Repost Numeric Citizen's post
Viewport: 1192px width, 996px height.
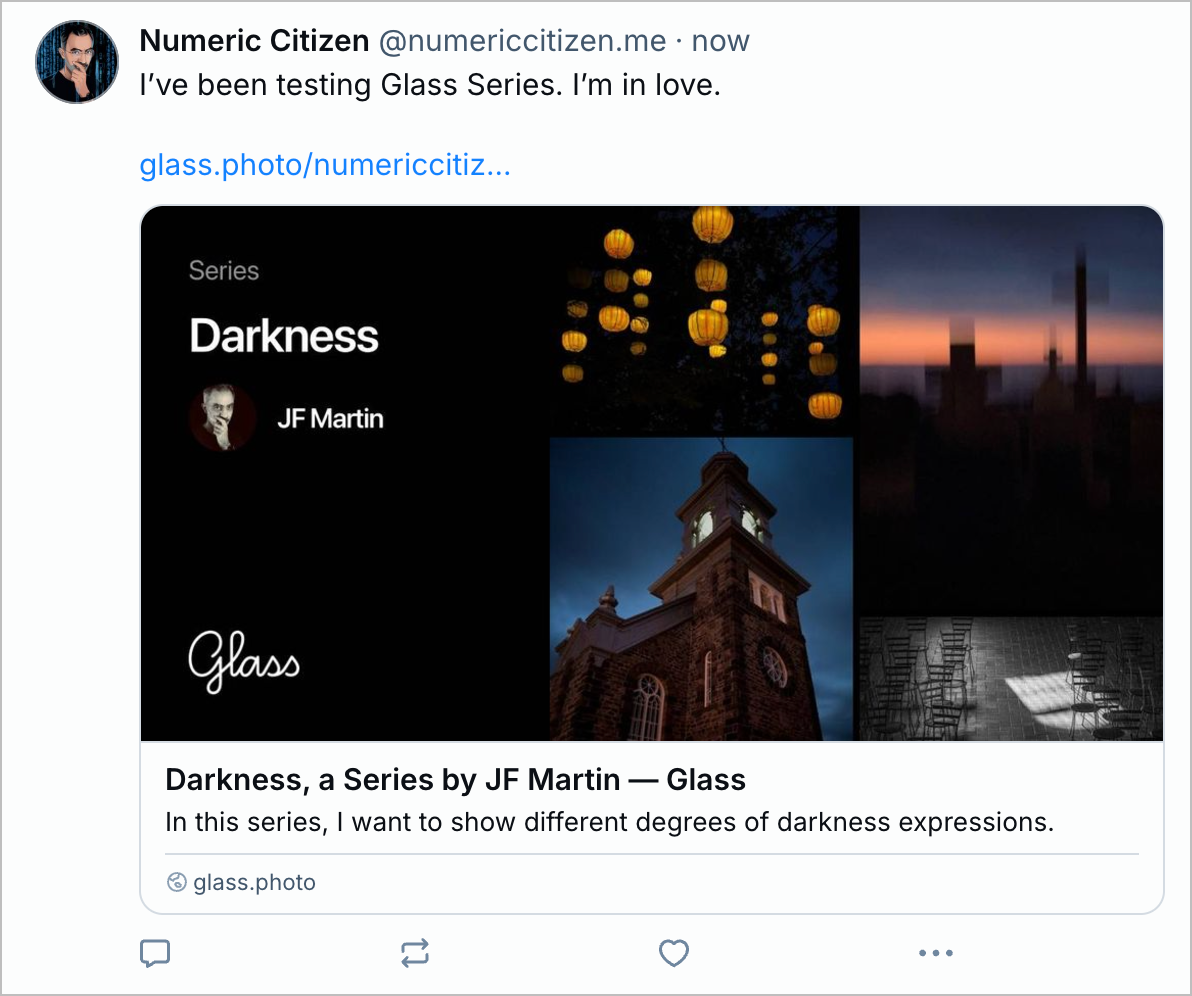pyautogui.click(x=415, y=953)
